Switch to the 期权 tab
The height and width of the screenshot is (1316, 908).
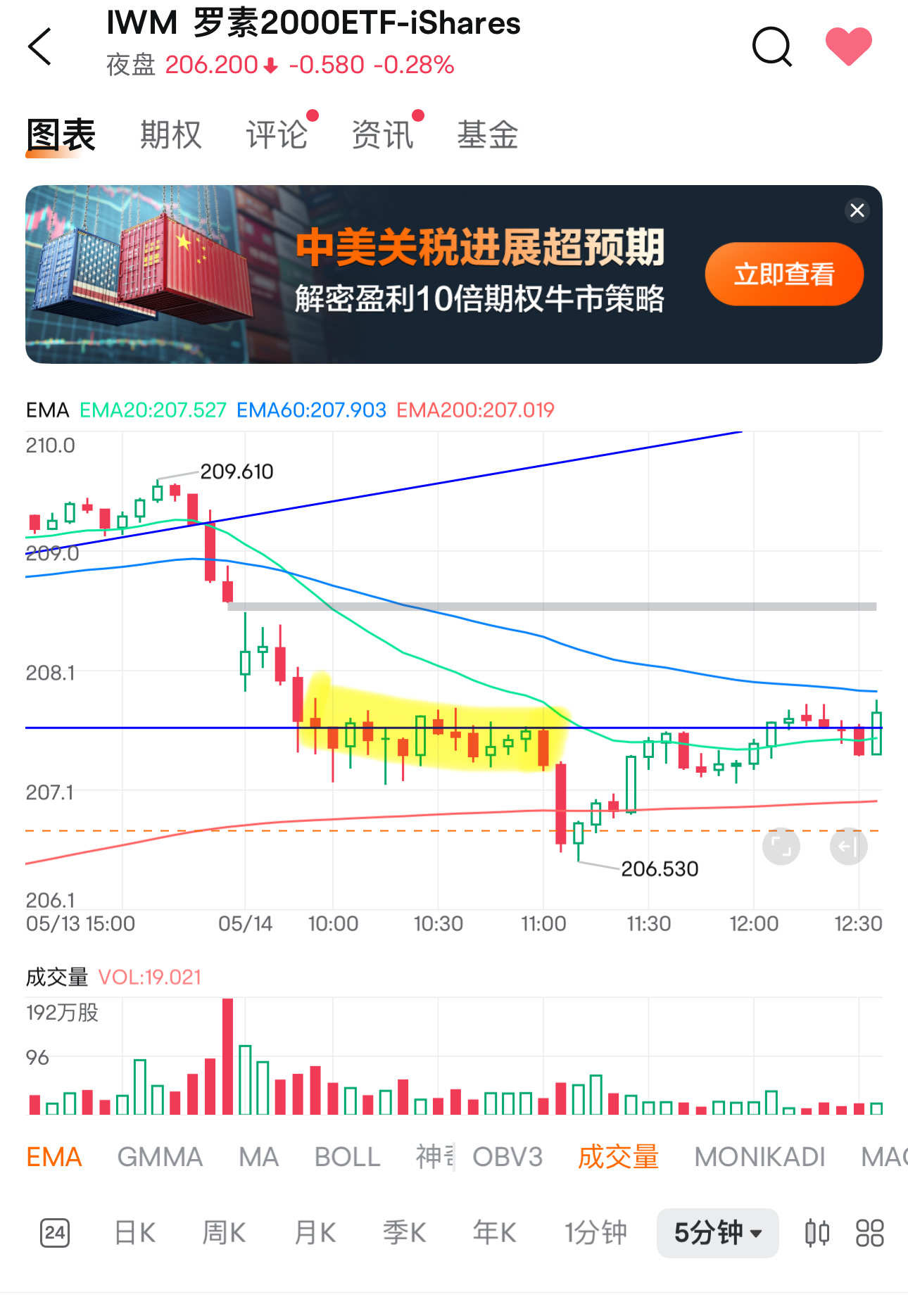pyautogui.click(x=171, y=134)
